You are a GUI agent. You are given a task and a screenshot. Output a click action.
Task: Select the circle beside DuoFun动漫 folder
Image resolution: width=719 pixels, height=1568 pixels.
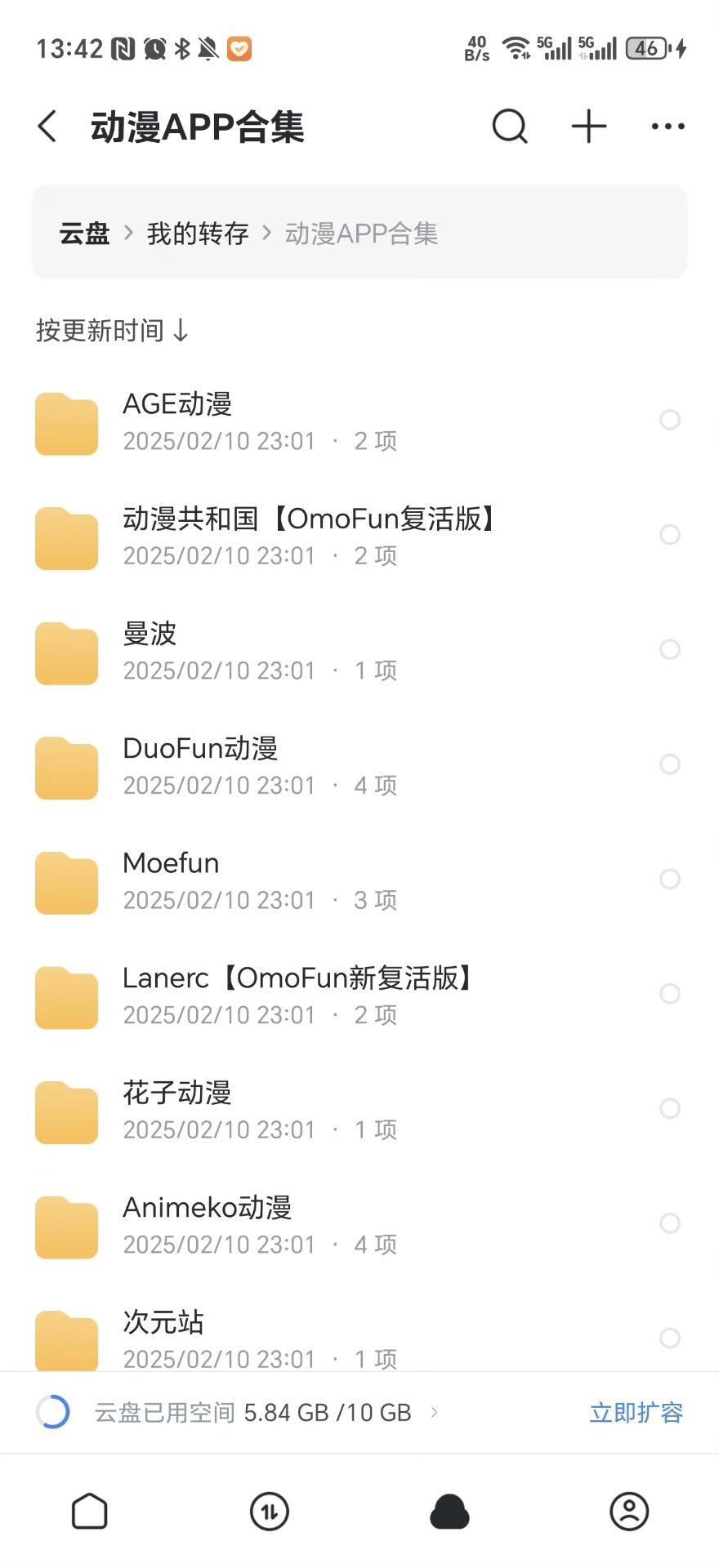coord(670,764)
